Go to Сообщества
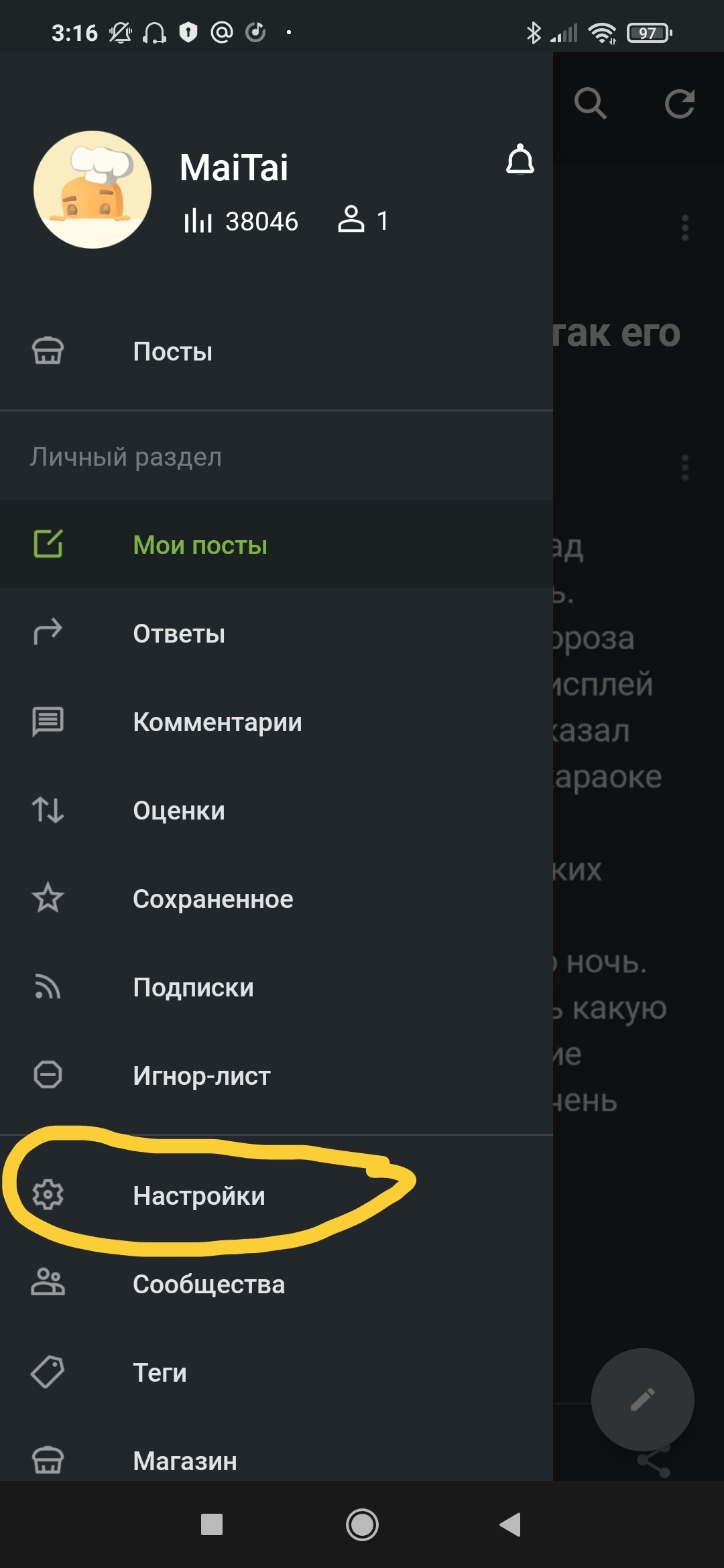The image size is (724, 1568). pyautogui.click(x=208, y=1284)
